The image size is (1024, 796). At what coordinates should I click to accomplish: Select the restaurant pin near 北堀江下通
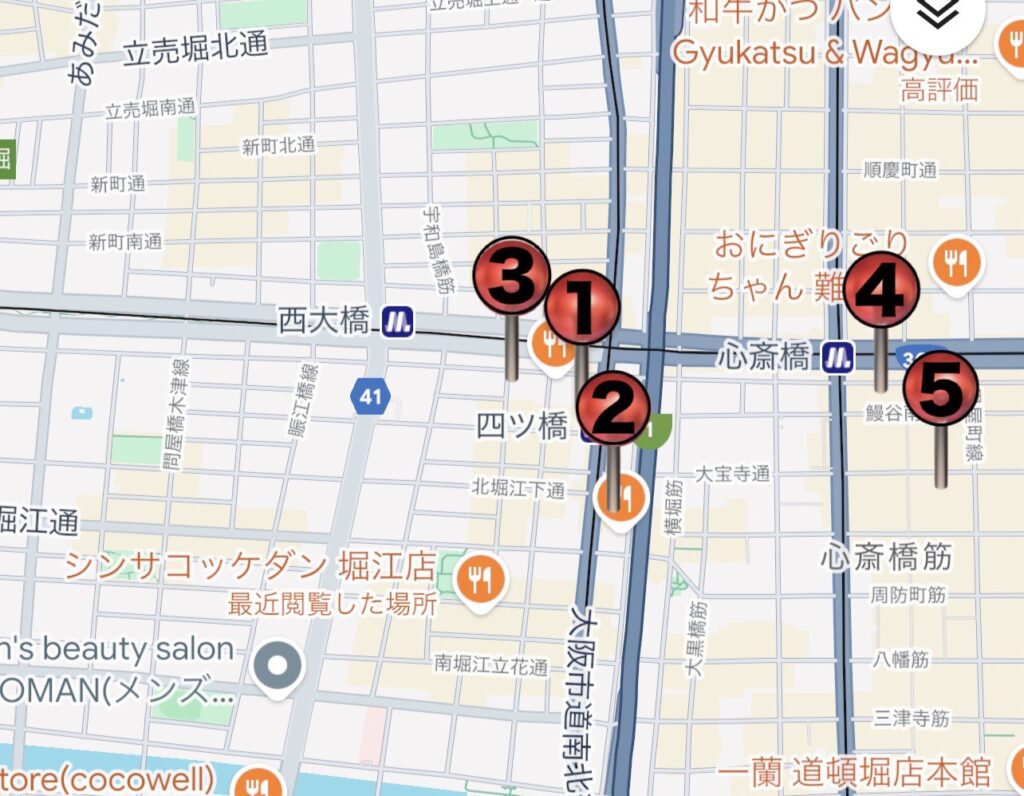point(621,497)
